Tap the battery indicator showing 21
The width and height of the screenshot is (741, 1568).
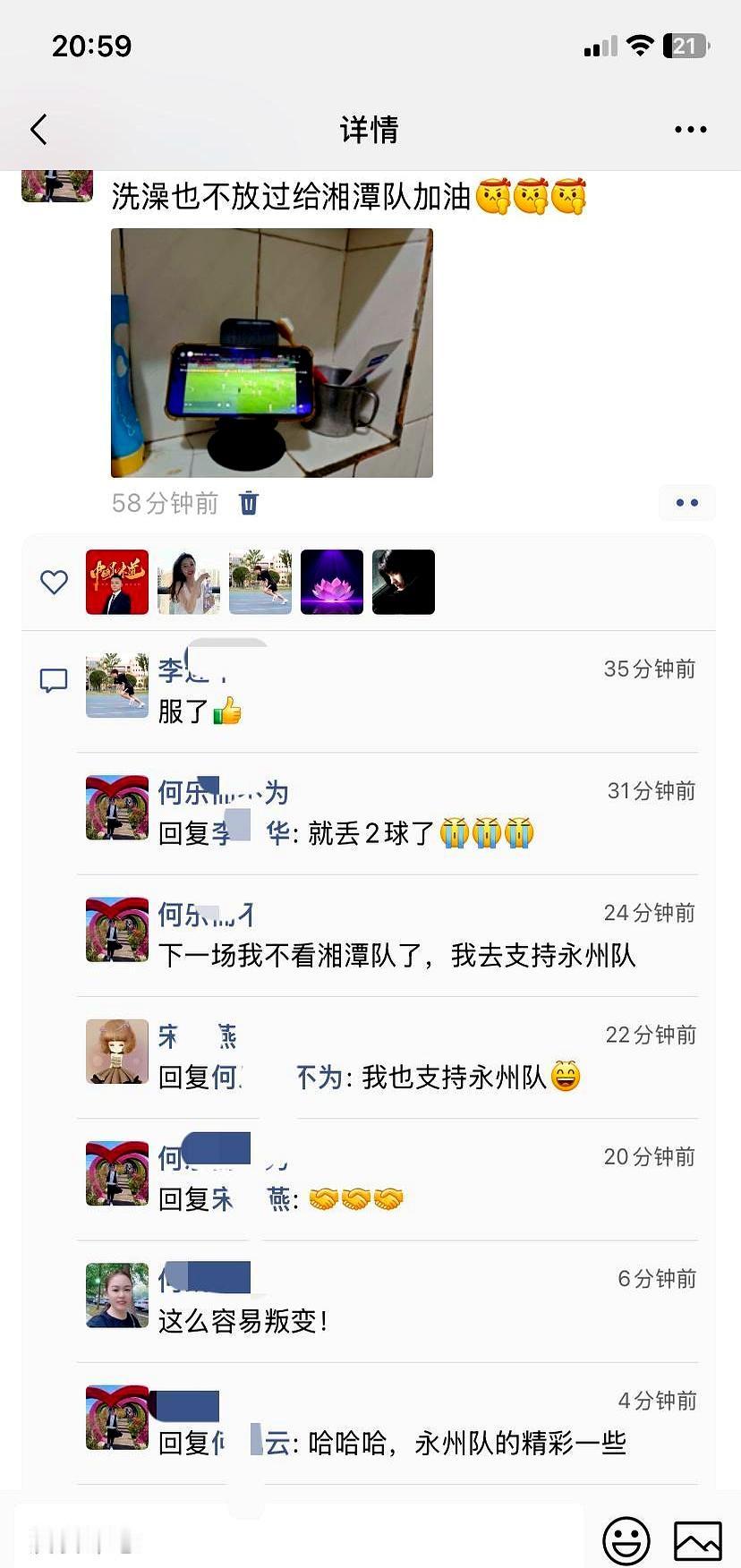point(685,43)
